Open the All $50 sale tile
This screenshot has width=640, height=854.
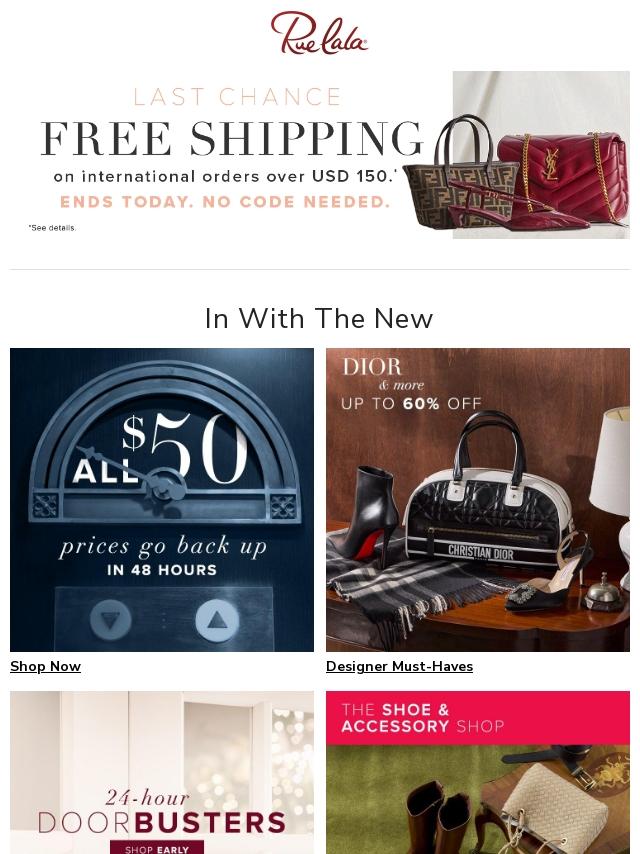tap(162, 500)
